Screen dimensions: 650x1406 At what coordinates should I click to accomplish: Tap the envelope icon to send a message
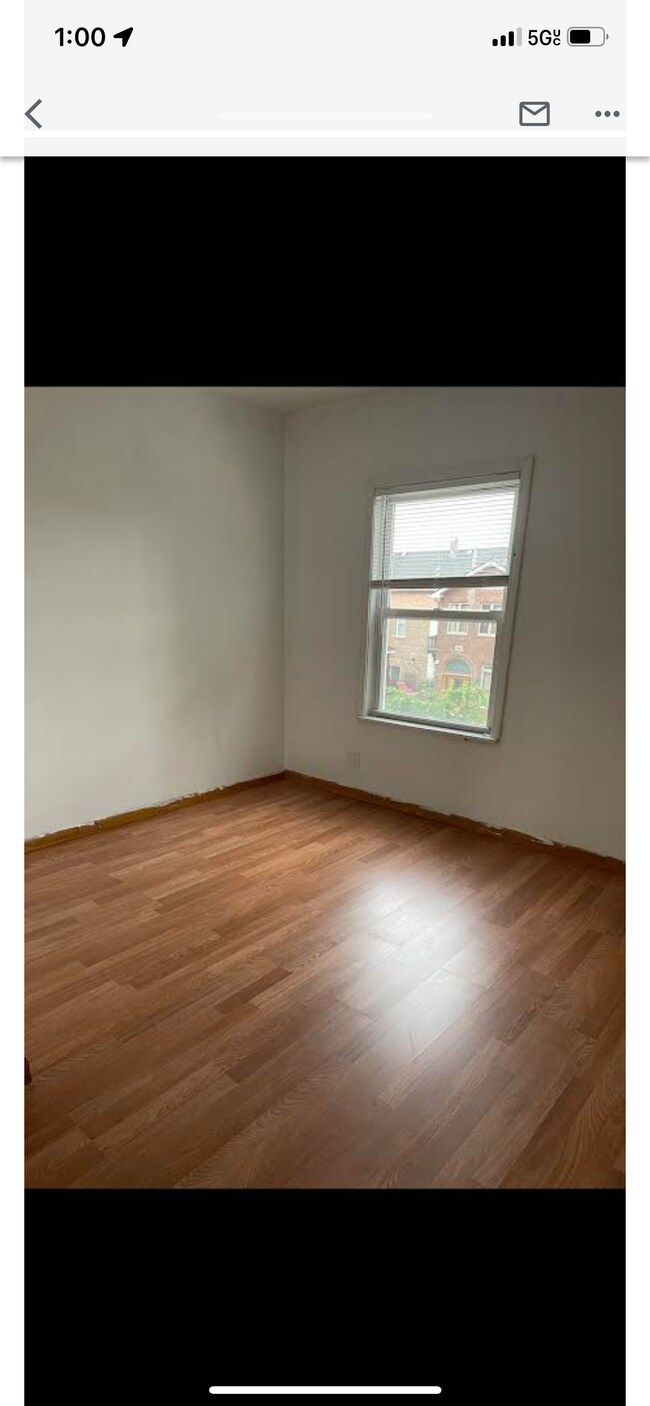[x=534, y=114]
